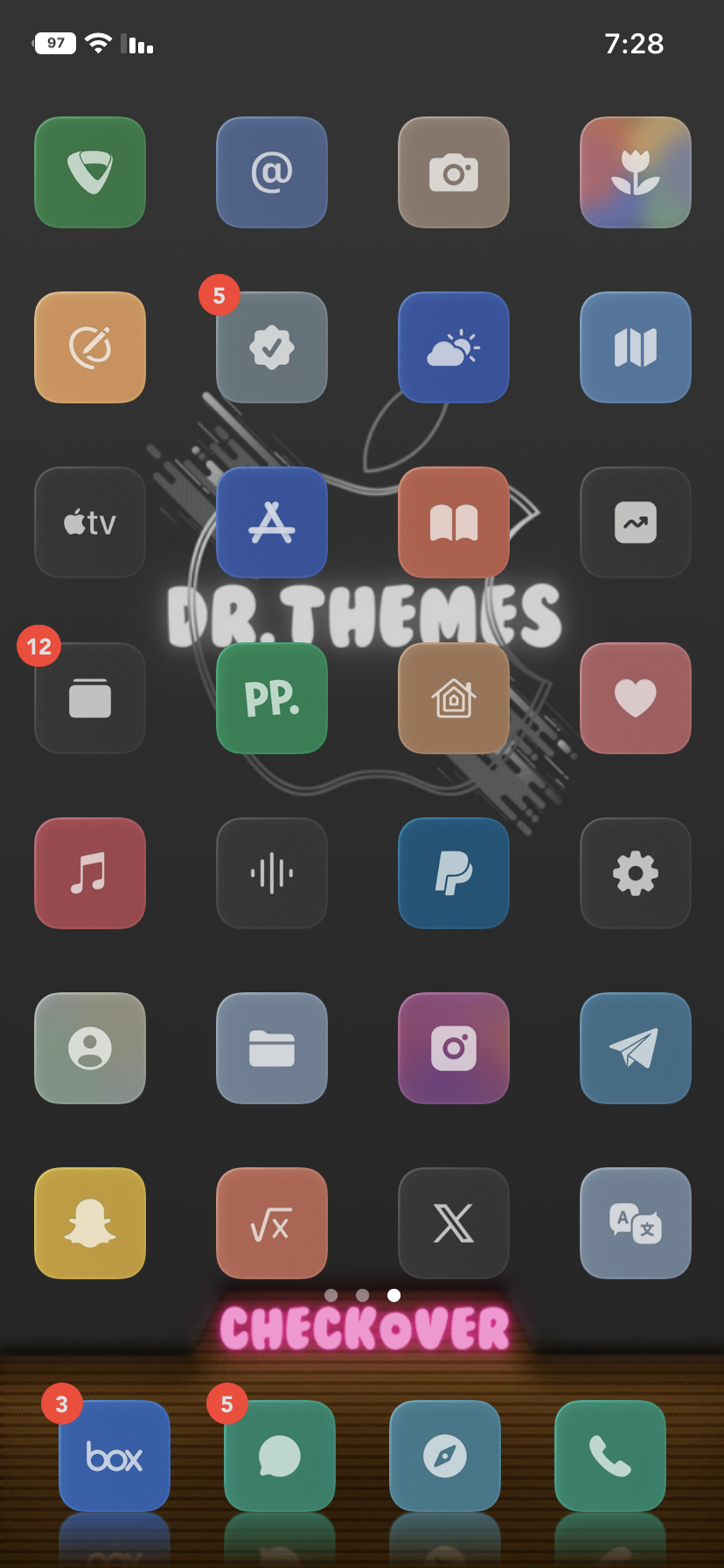724x1568 pixels.
Task: Open the Weather app
Action: (x=454, y=347)
